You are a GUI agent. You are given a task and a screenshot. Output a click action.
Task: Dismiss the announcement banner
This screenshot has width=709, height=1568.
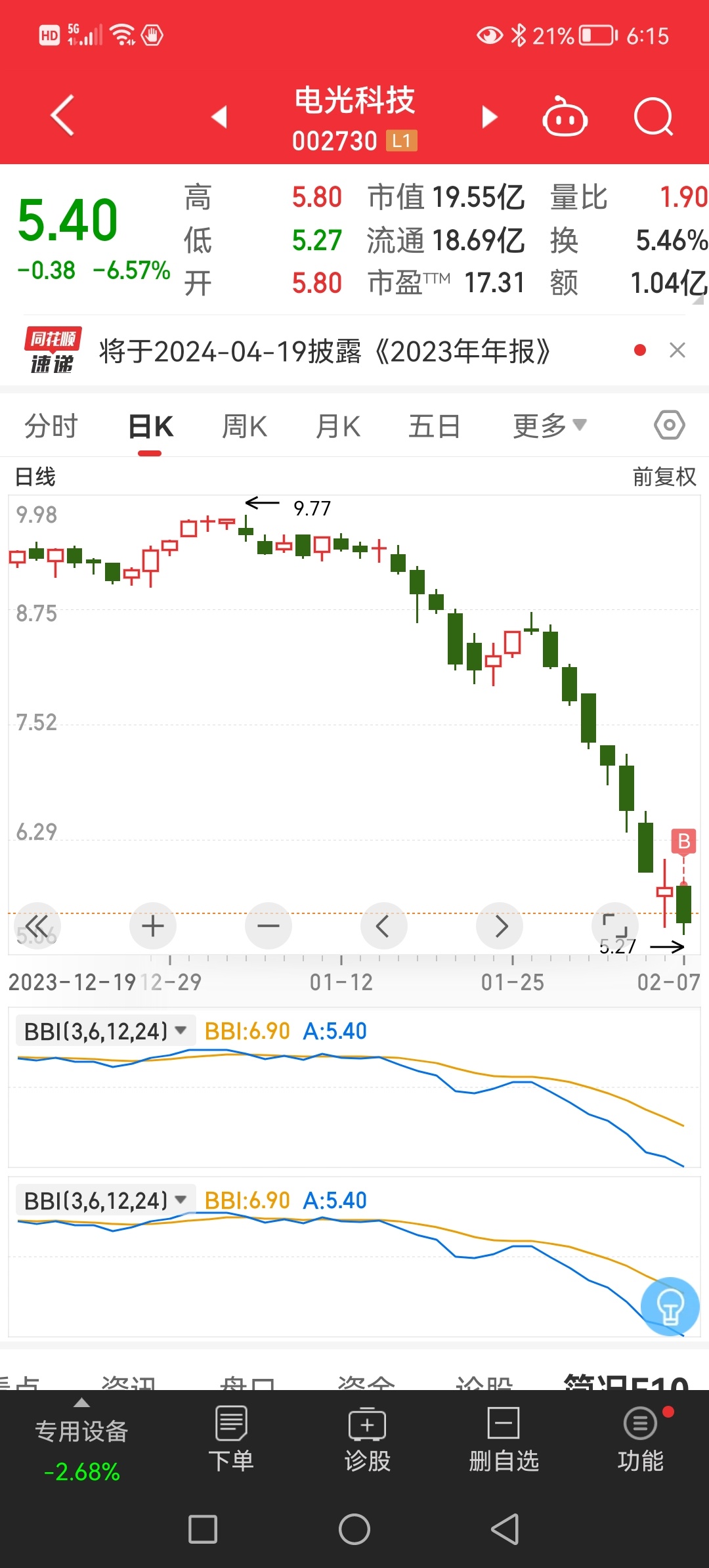[x=677, y=350]
